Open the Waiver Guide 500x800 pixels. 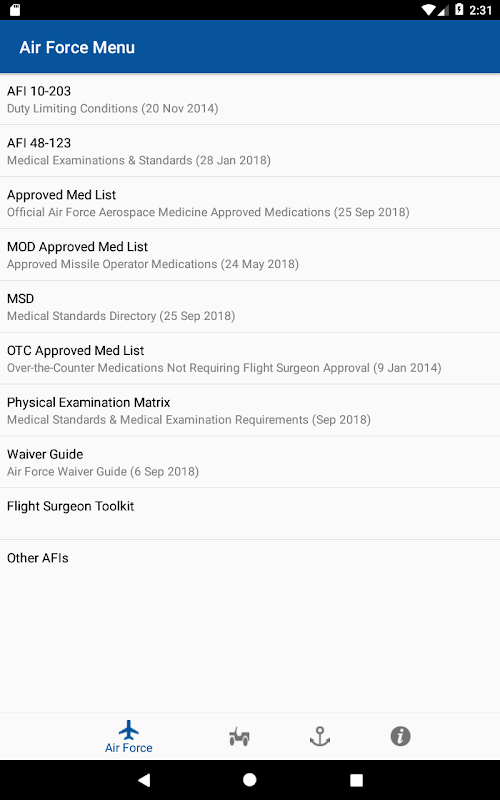point(250,462)
